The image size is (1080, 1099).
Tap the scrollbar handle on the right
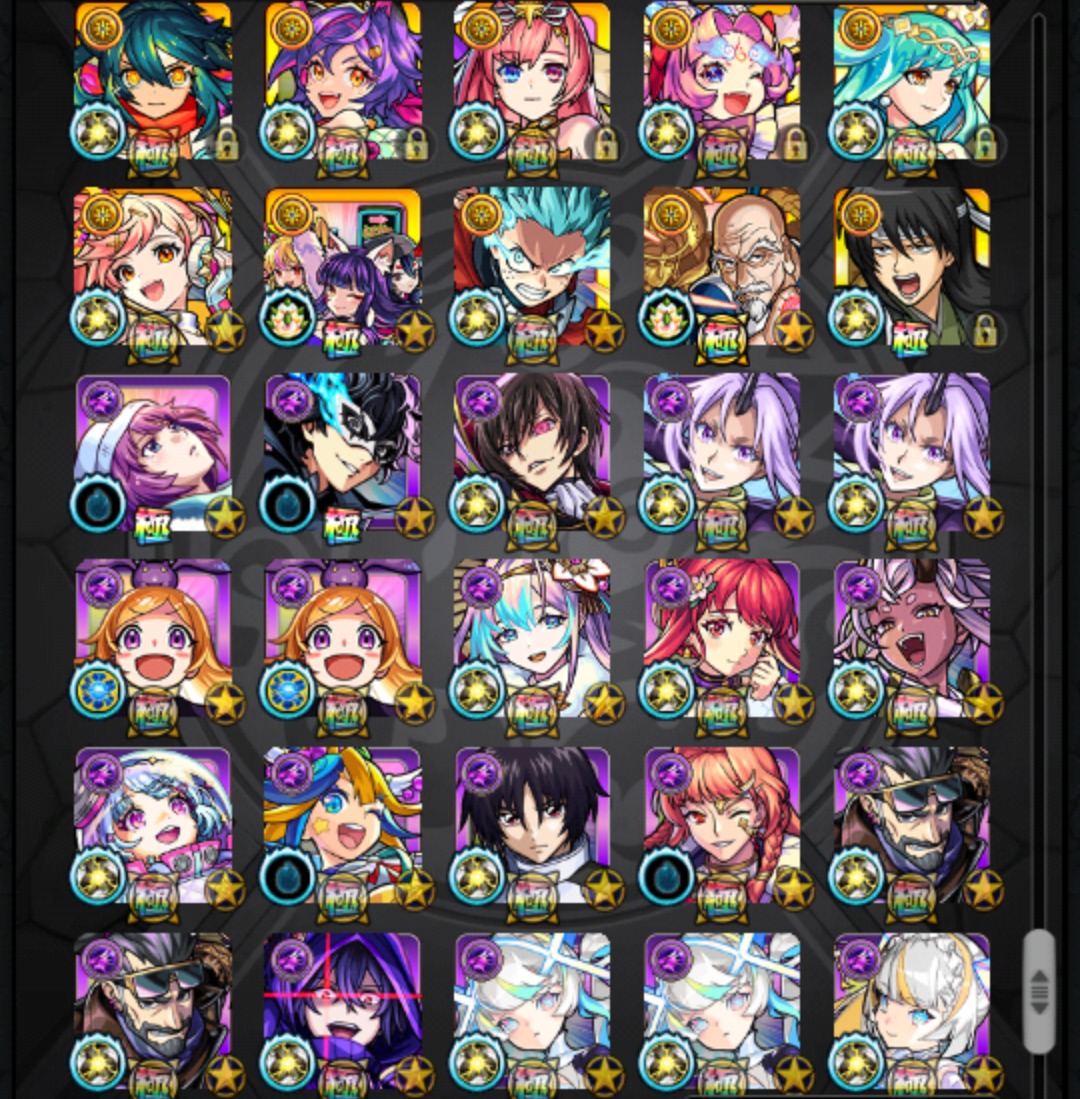pos(1039,990)
